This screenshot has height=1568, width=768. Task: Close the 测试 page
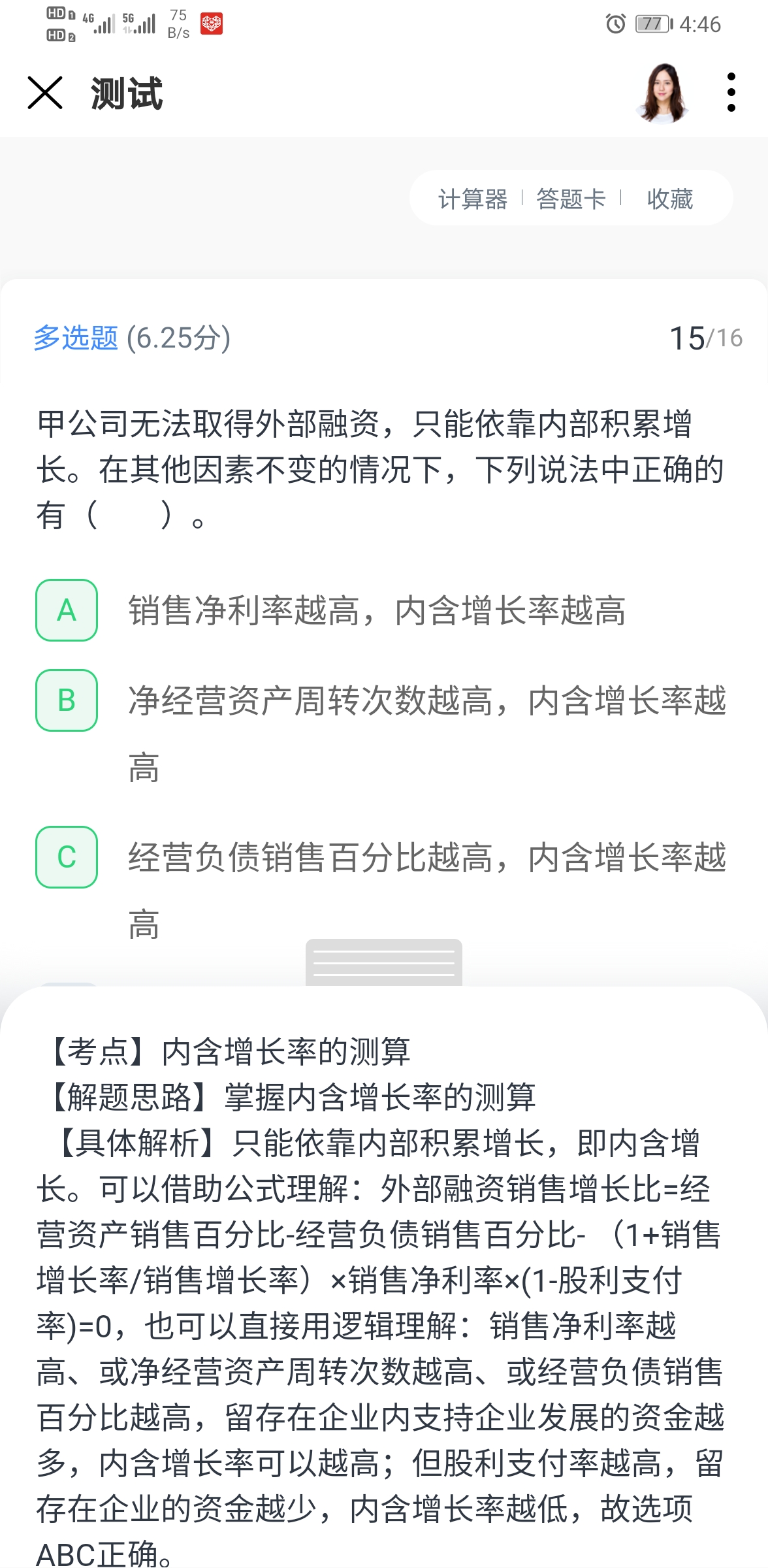click(45, 93)
